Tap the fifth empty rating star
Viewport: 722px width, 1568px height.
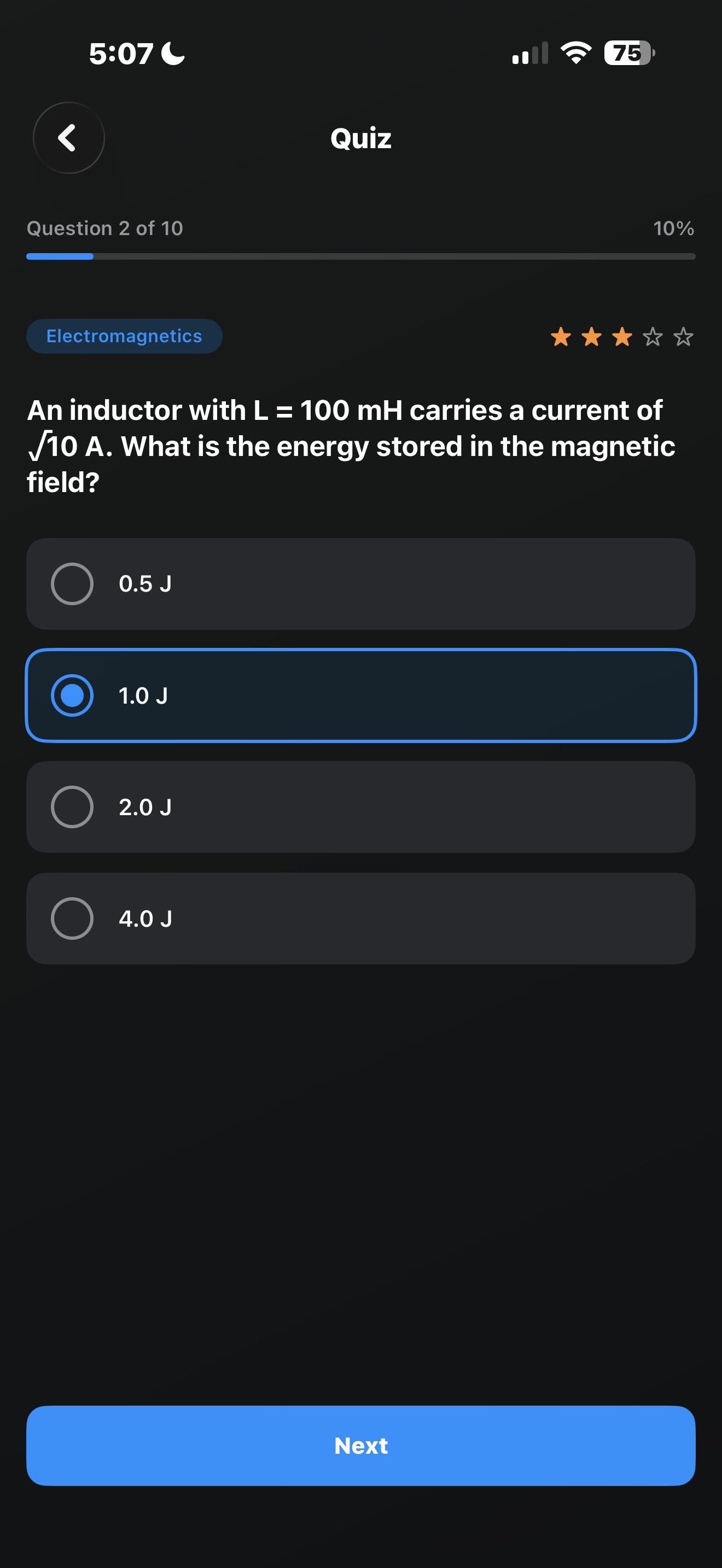pyautogui.click(x=683, y=336)
